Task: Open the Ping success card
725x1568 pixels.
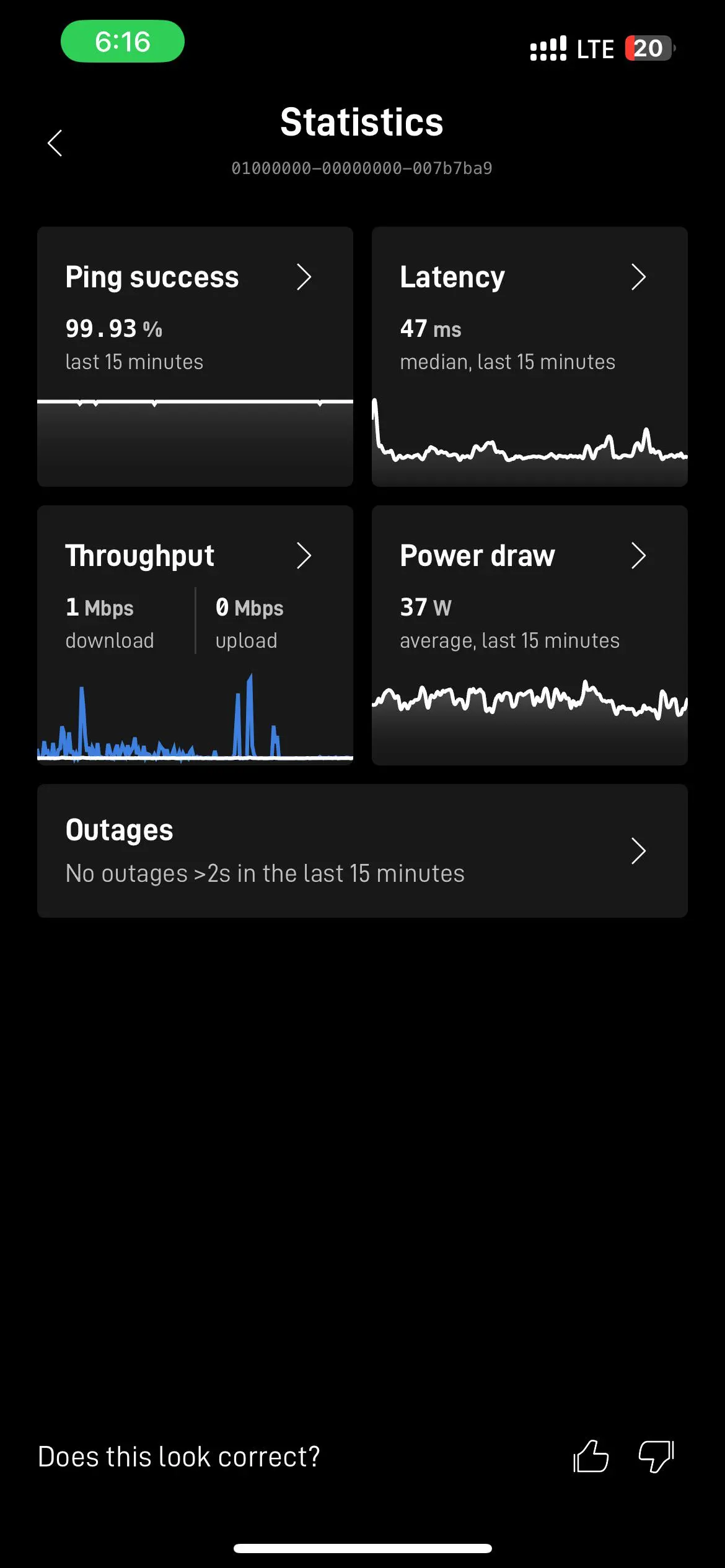Action: click(x=195, y=355)
